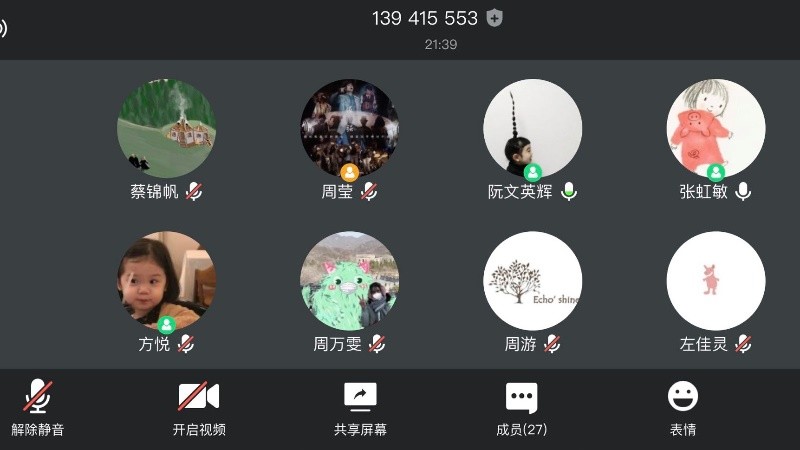The height and width of the screenshot is (450, 800).
Task: Tap 张虹敏's avatar
Action: pyautogui.click(x=716, y=129)
